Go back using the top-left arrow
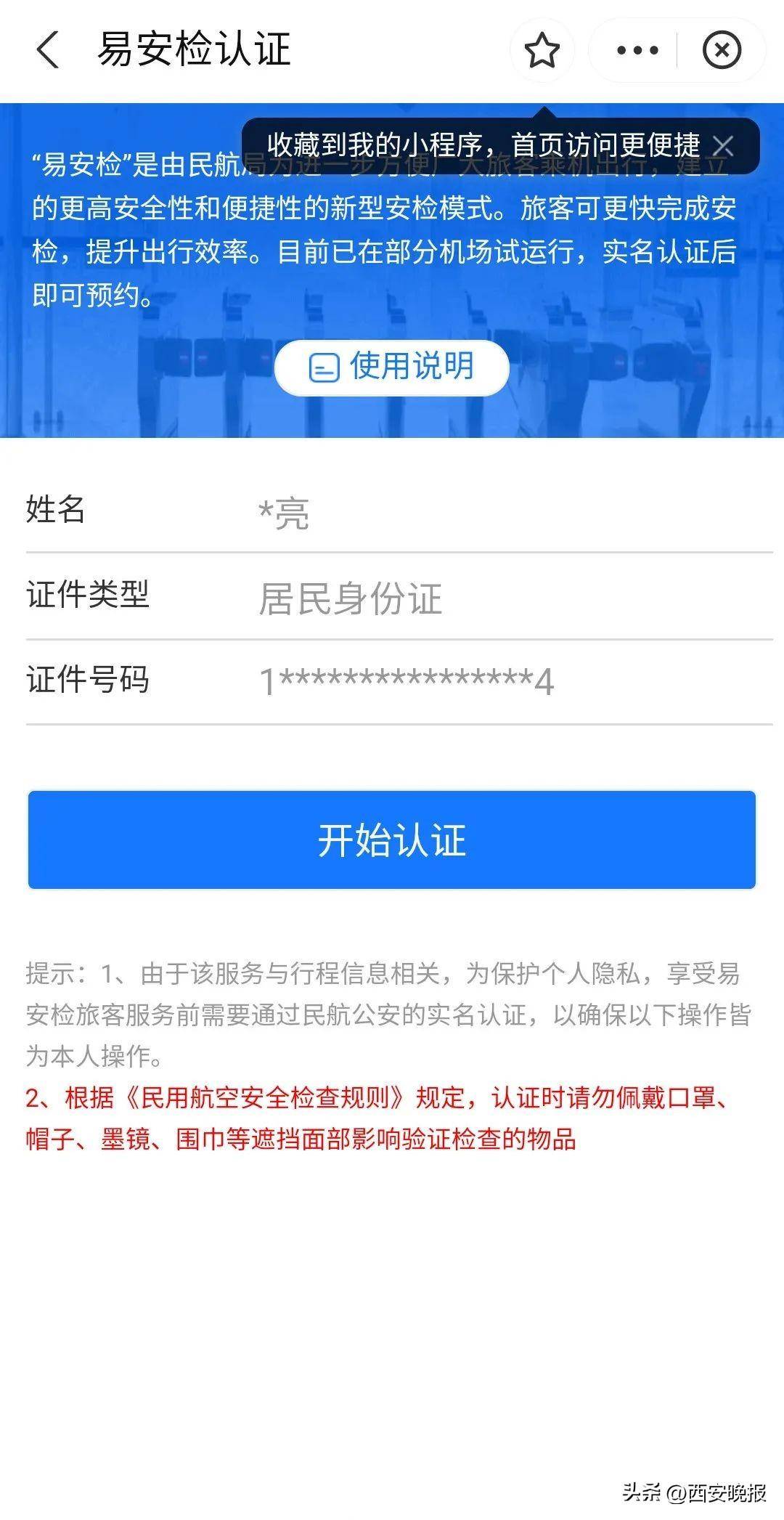 [x=48, y=50]
